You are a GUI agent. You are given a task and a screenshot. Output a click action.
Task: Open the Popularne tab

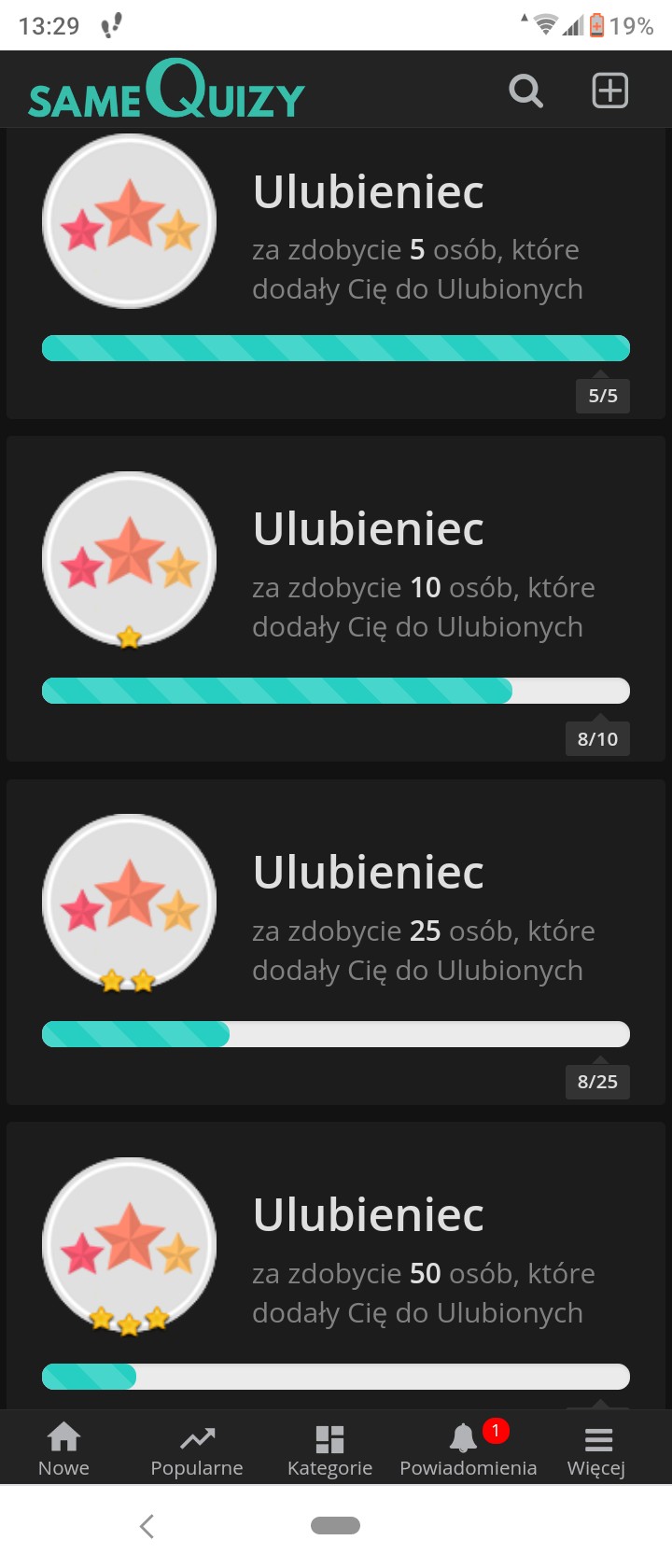197,1449
